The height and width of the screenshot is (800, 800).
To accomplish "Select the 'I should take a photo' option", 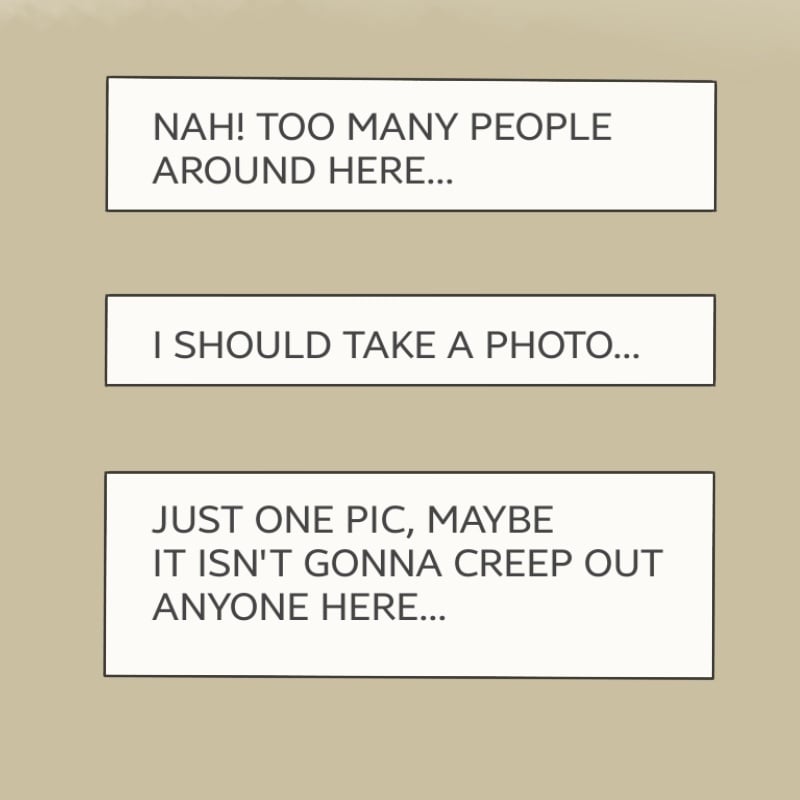I will [410, 340].
